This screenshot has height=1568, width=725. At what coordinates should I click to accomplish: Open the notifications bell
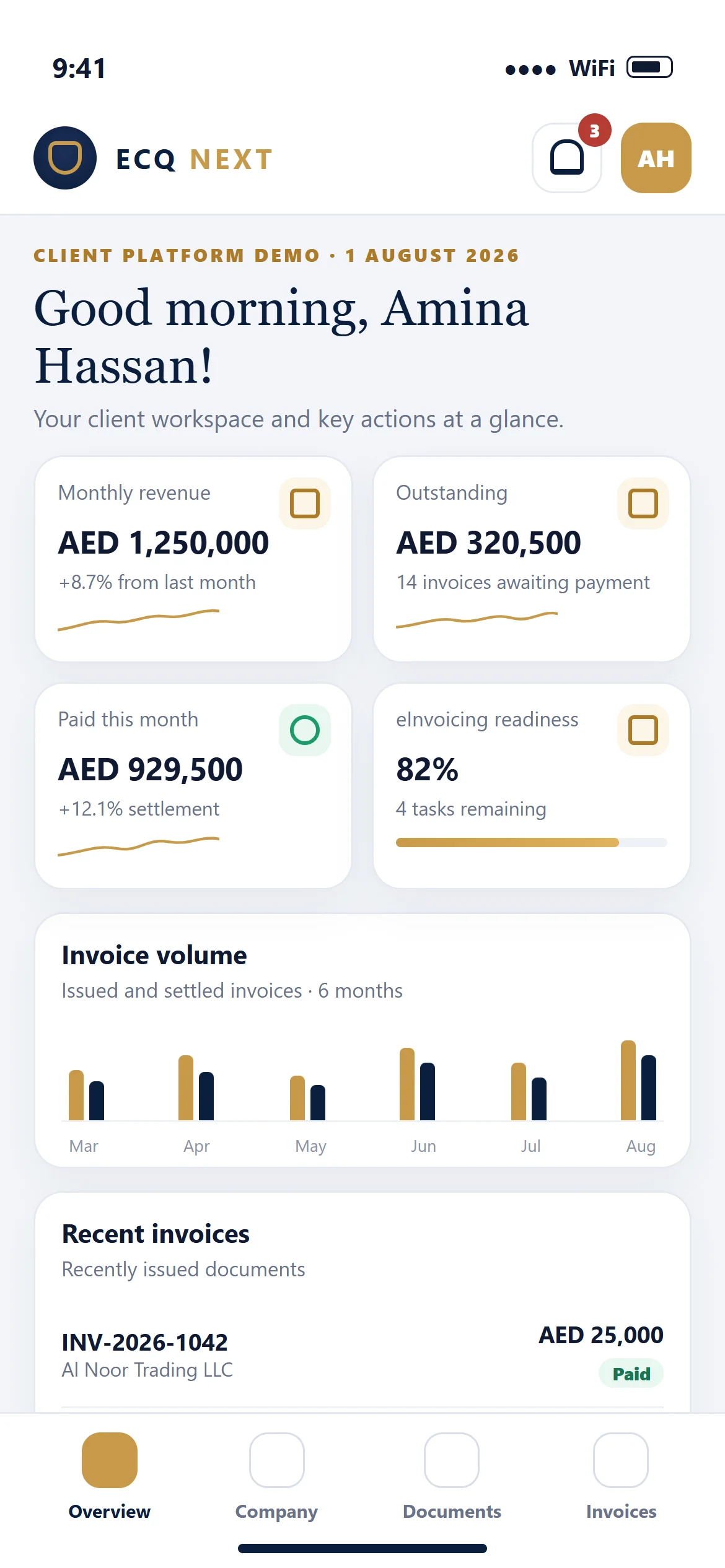[x=567, y=158]
